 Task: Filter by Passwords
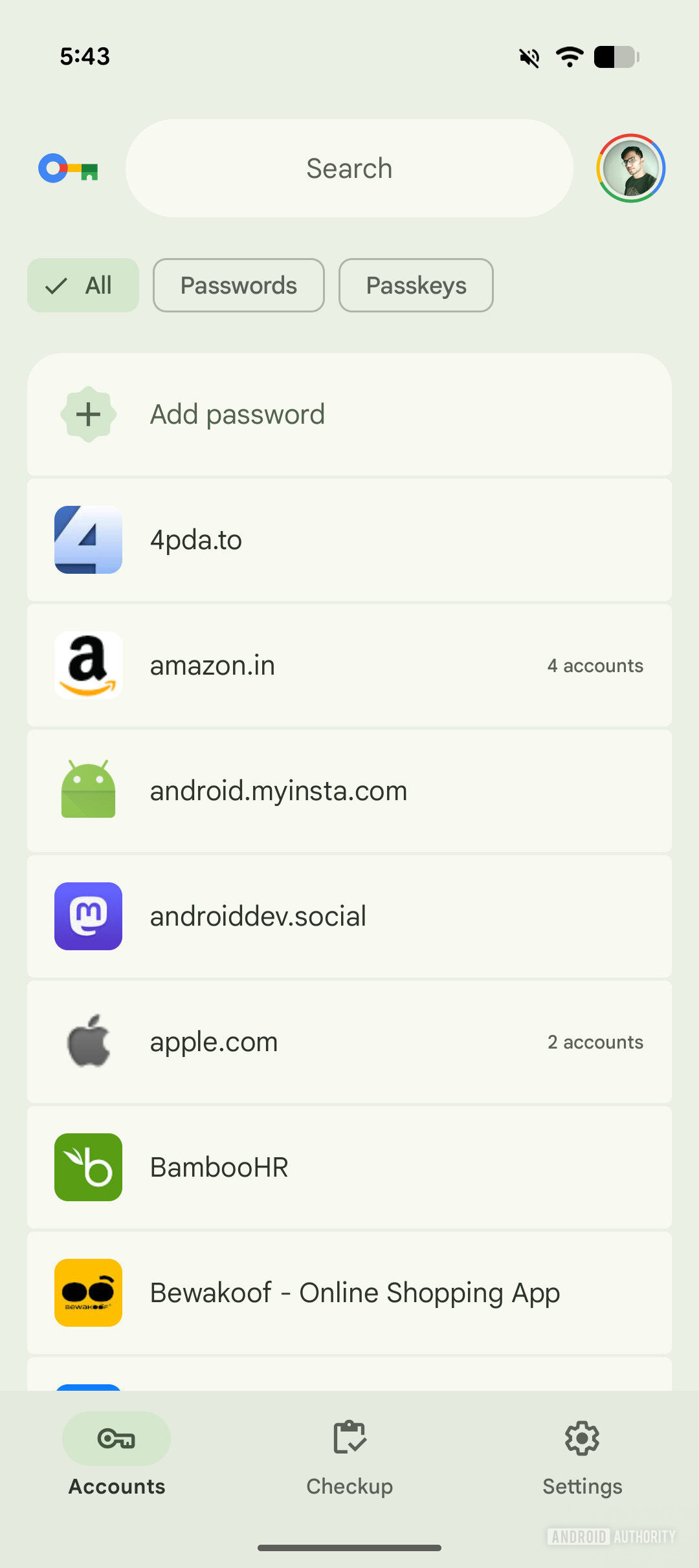[238, 285]
